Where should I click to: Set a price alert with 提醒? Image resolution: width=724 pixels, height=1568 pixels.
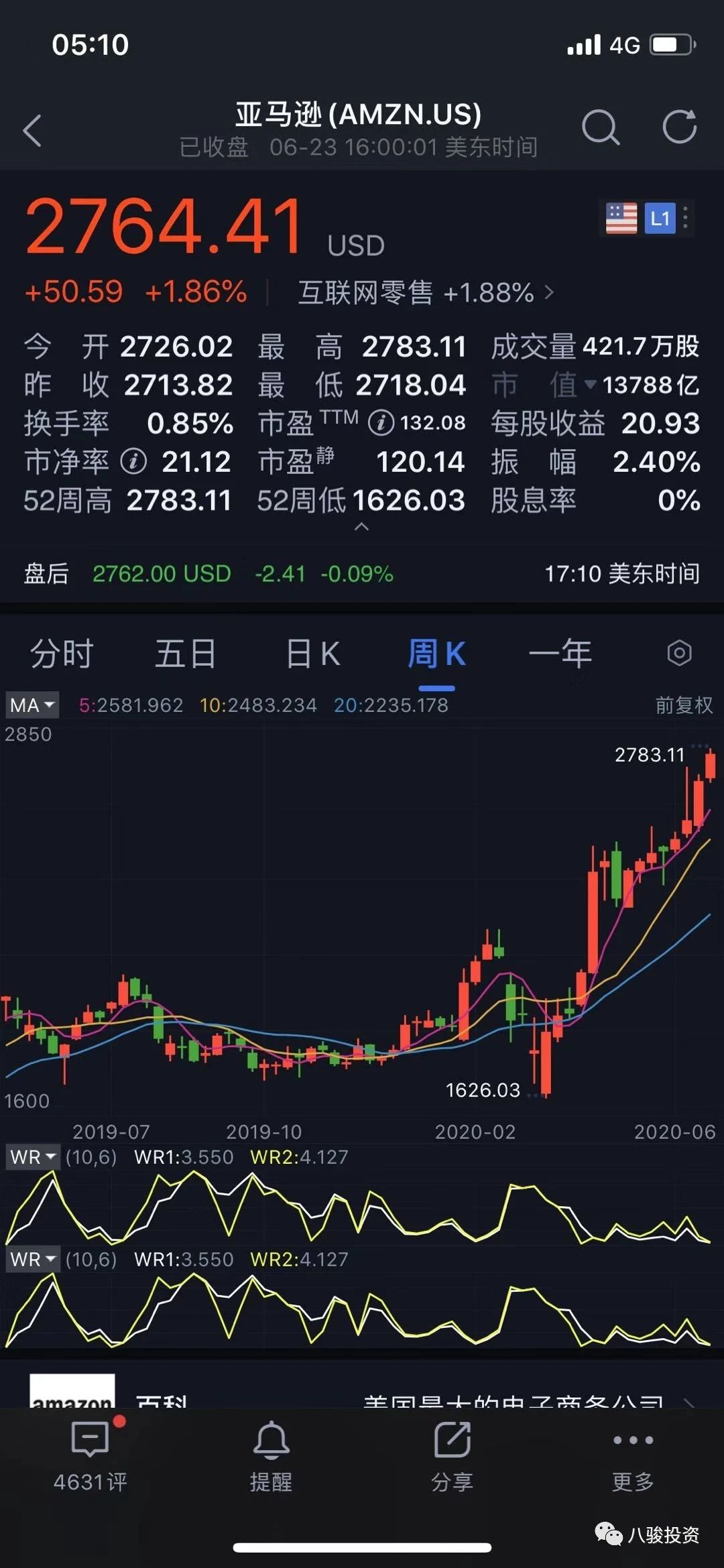click(x=271, y=1457)
